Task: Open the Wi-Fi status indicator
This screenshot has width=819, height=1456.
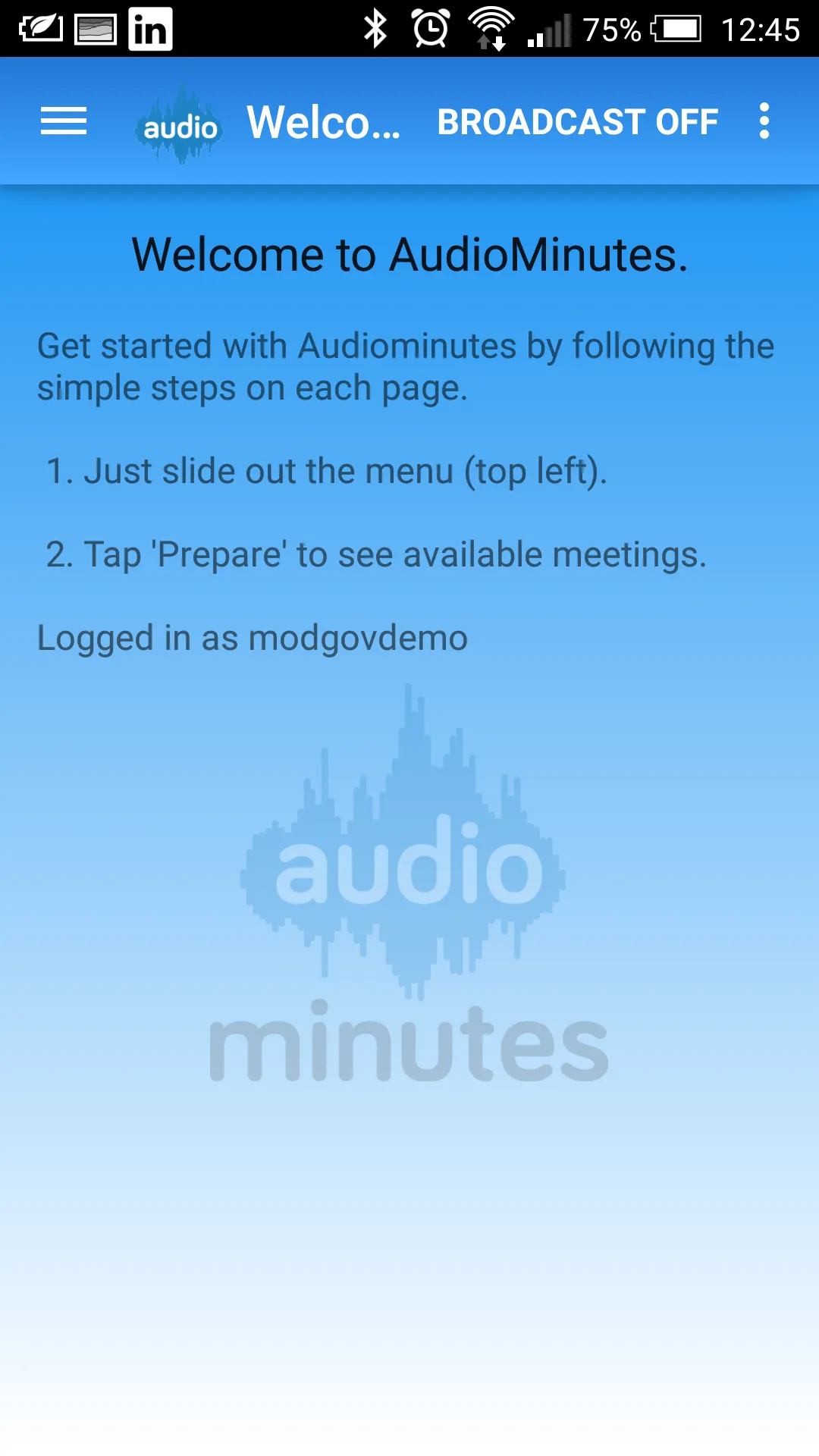Action: pyautogui.click(x=493, y=30)
